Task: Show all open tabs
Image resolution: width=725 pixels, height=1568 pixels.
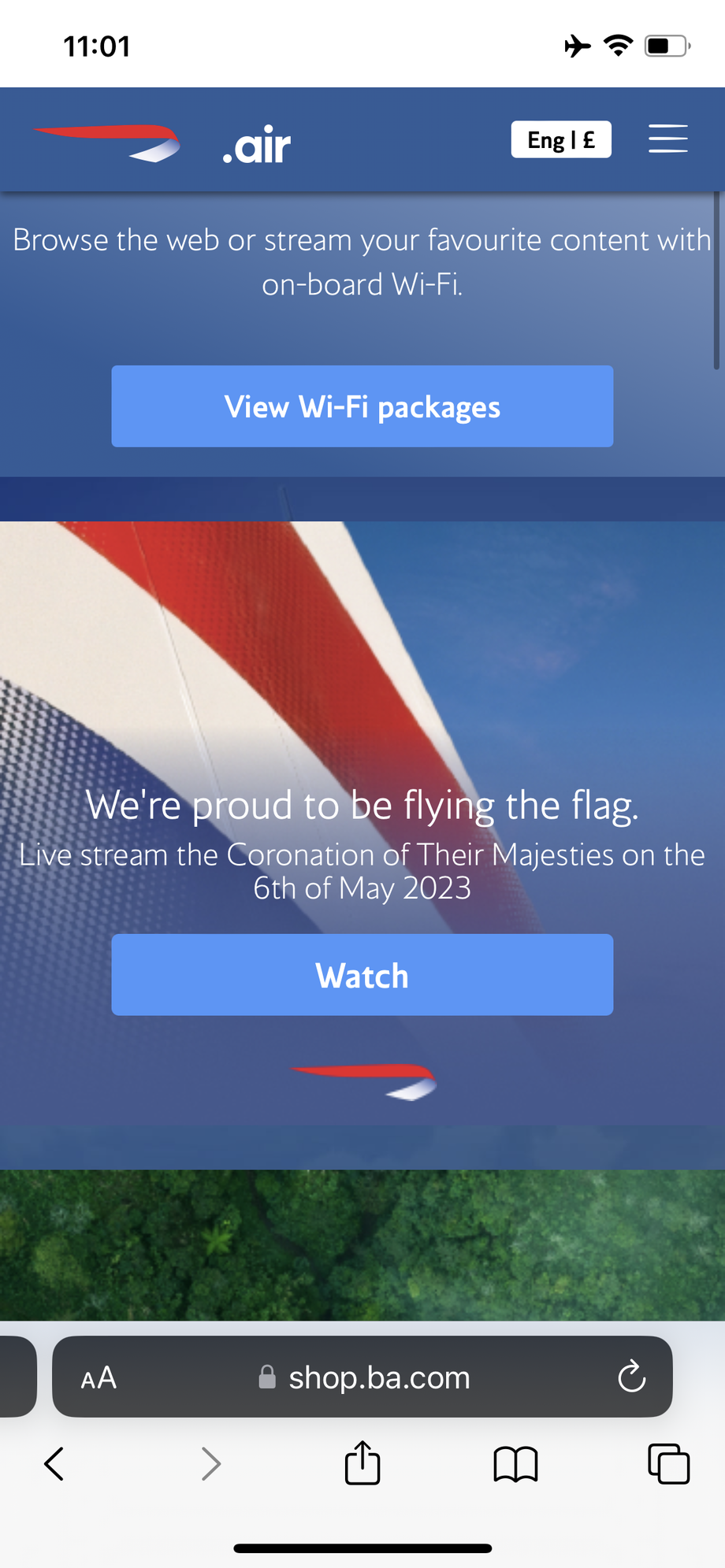Action: point(668,1464)
